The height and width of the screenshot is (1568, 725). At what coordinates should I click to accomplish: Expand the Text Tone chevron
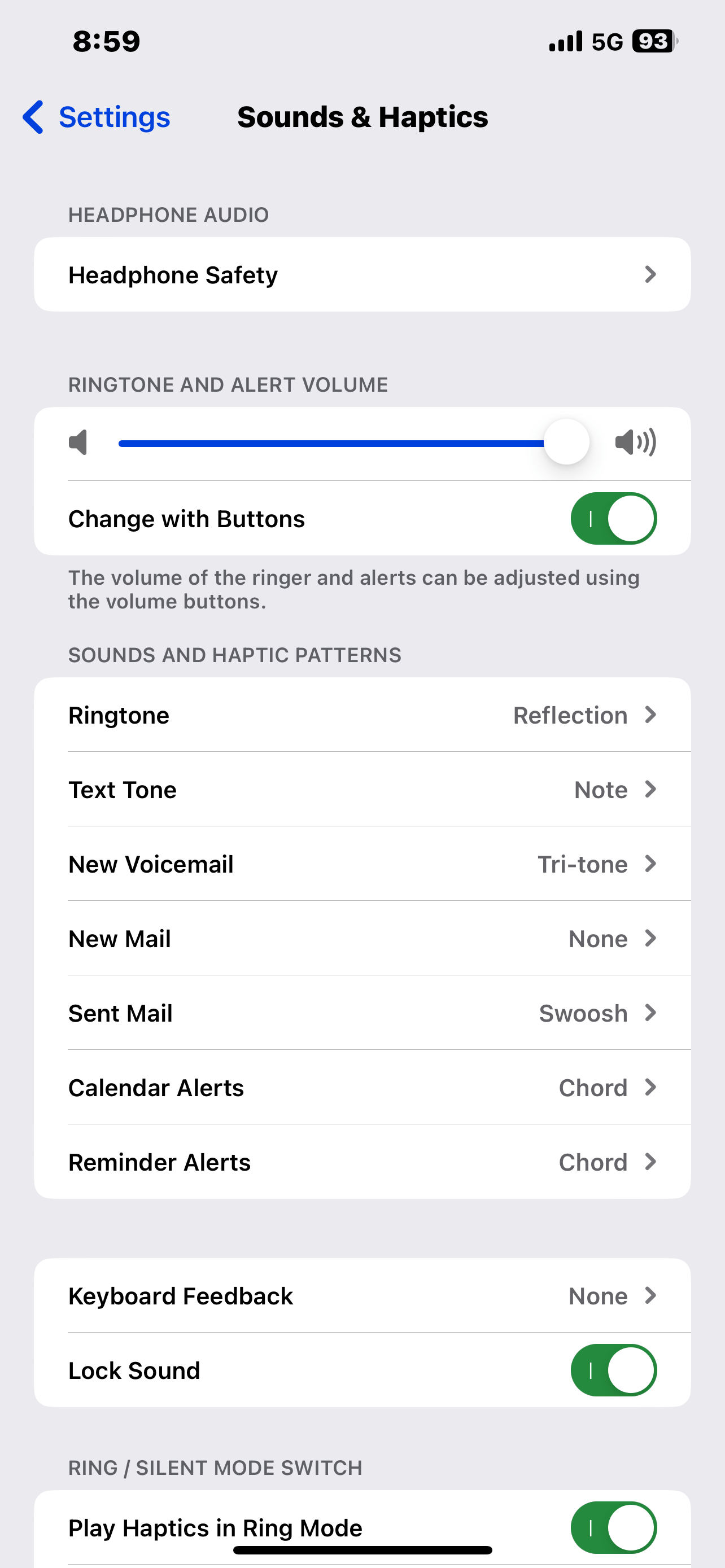coord(650,789)
